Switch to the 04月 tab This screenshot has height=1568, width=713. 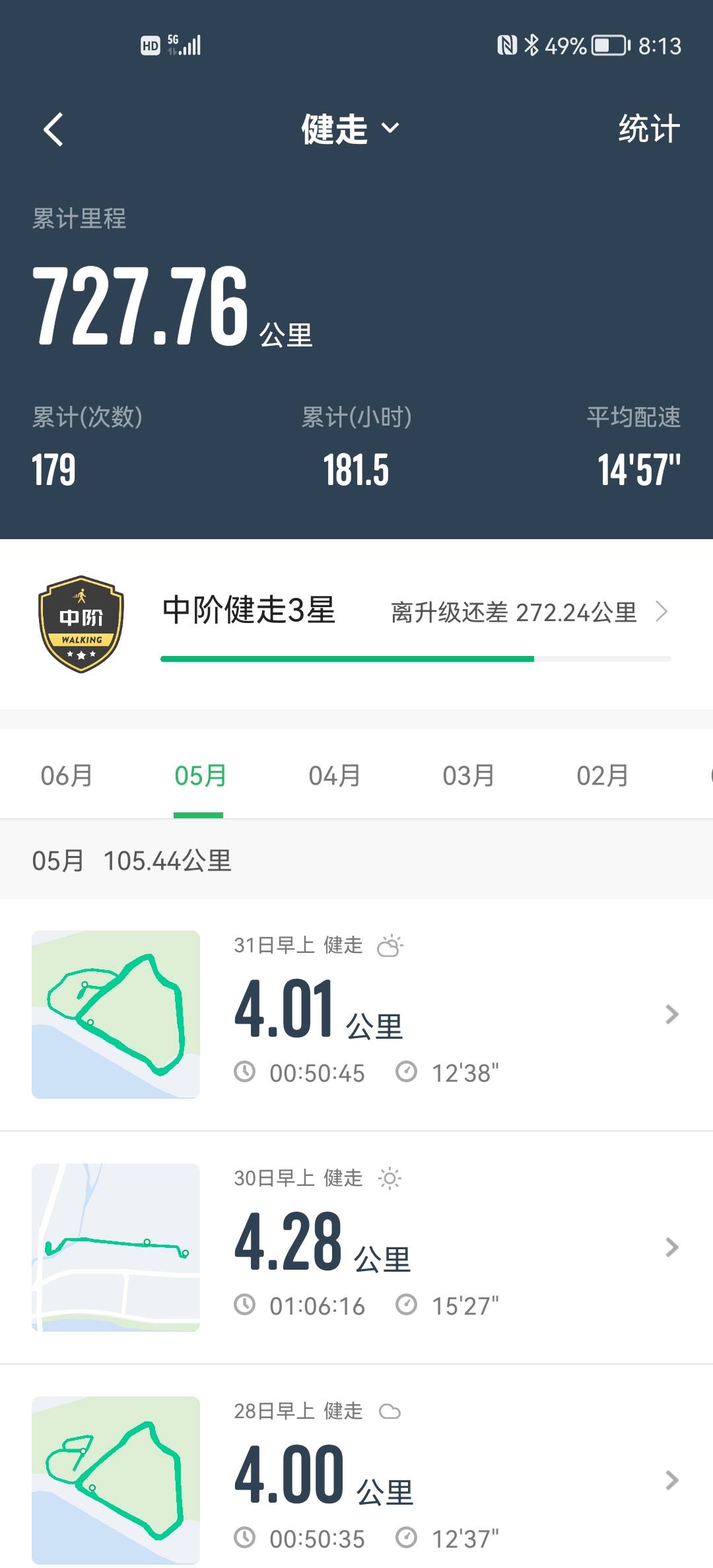pos(333,777)
